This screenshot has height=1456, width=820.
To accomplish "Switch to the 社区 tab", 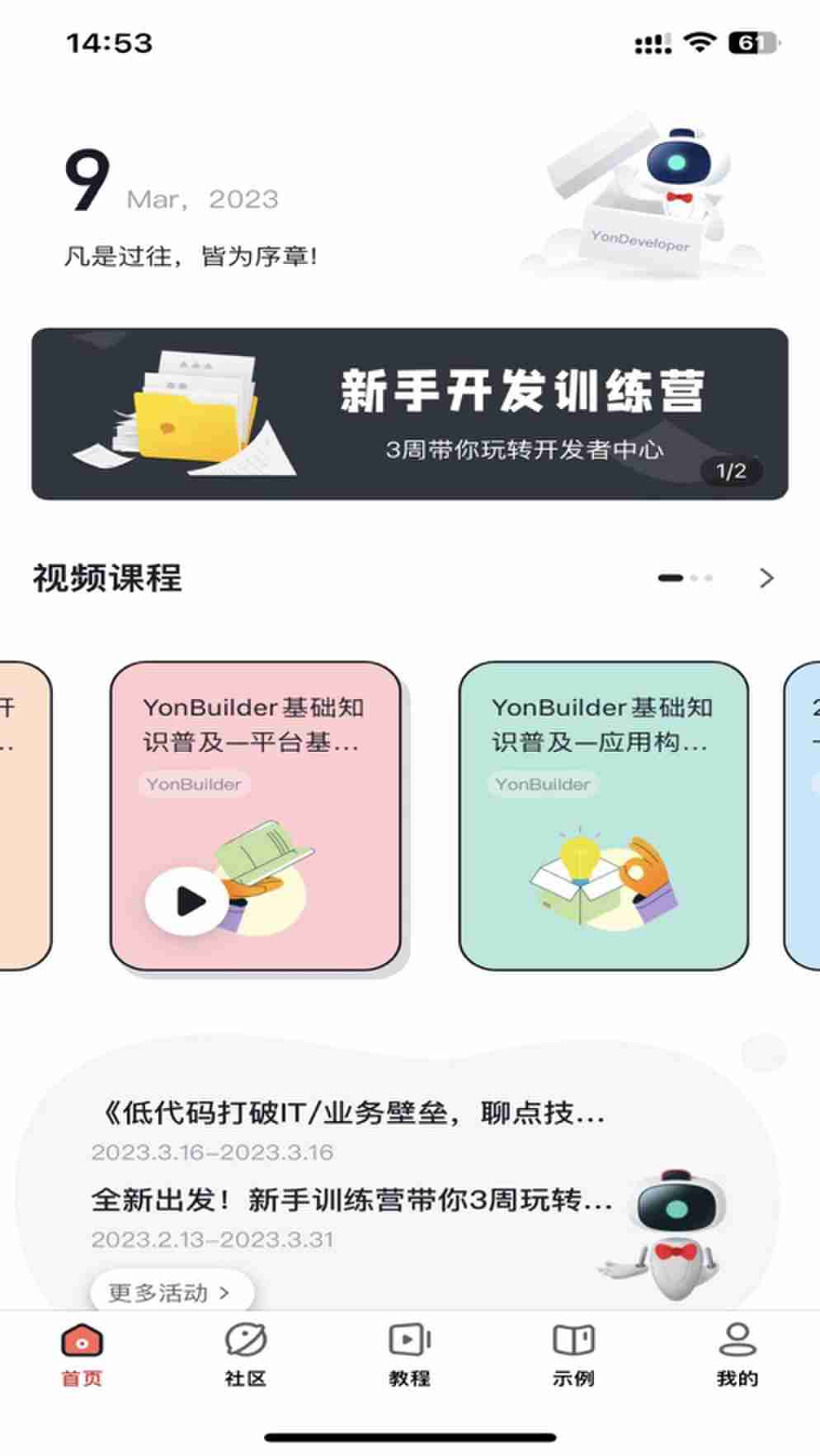I will pos(245,1355).
